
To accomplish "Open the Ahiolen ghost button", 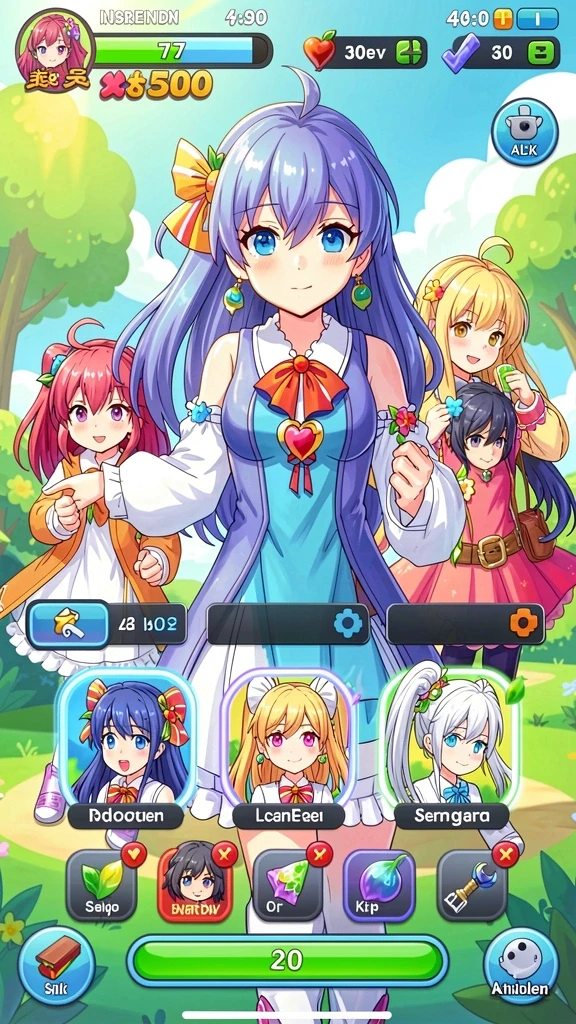I will [521, 965].
